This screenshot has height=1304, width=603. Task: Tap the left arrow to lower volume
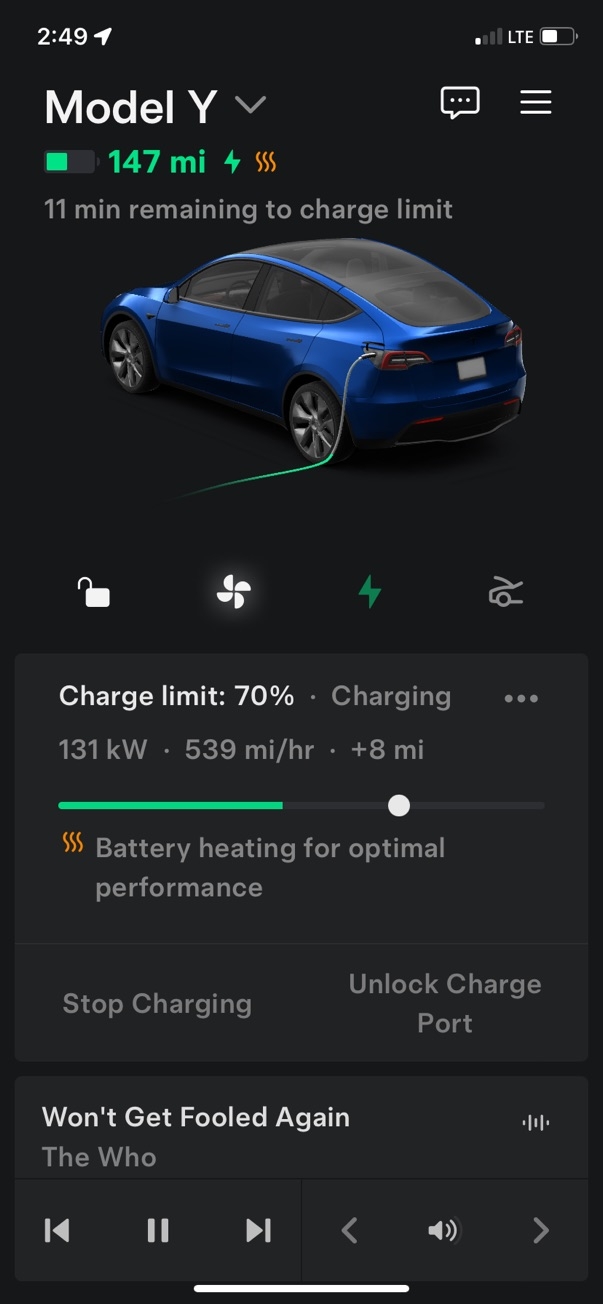349,1230
